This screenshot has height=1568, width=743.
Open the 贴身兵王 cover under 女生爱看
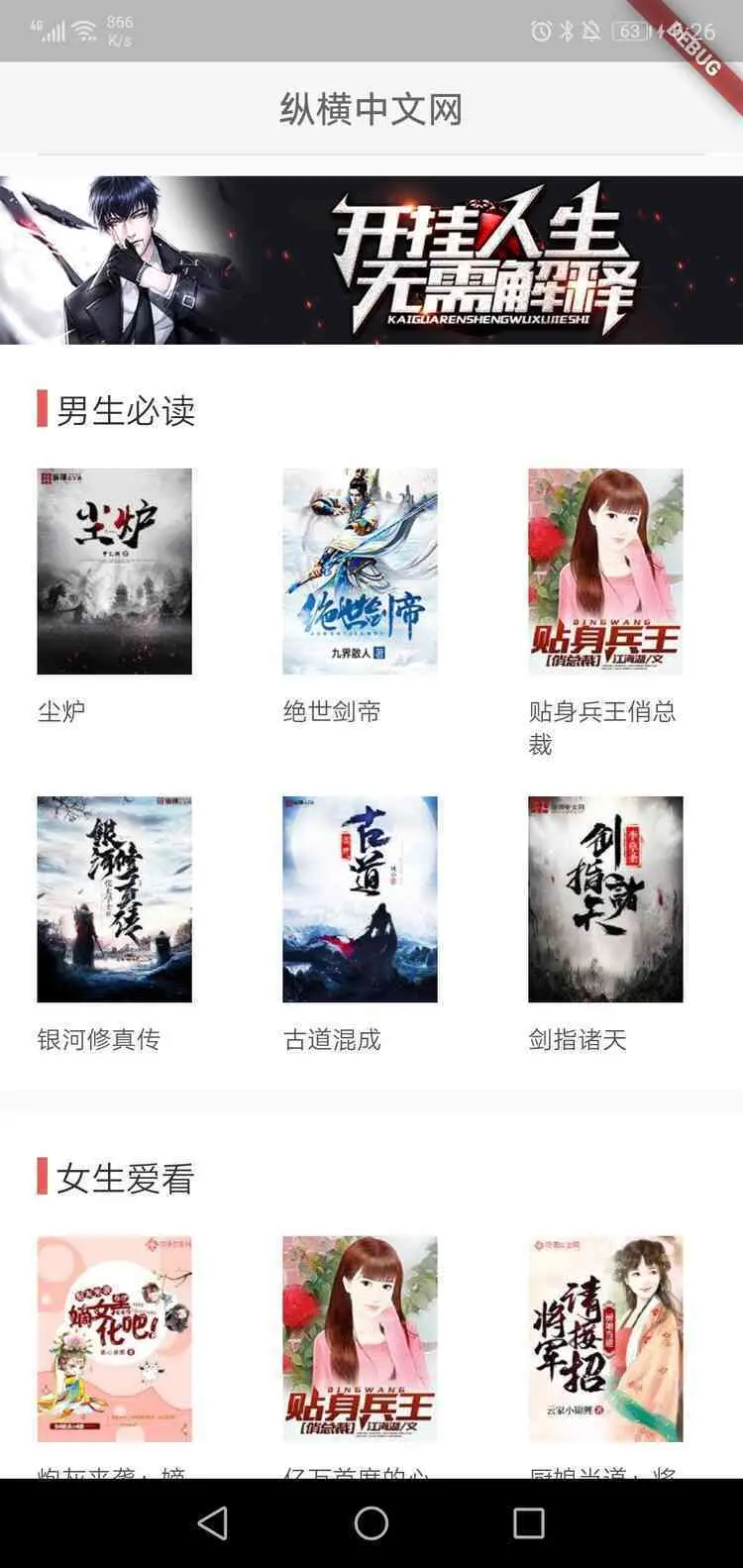click(x=360, y=1338)
